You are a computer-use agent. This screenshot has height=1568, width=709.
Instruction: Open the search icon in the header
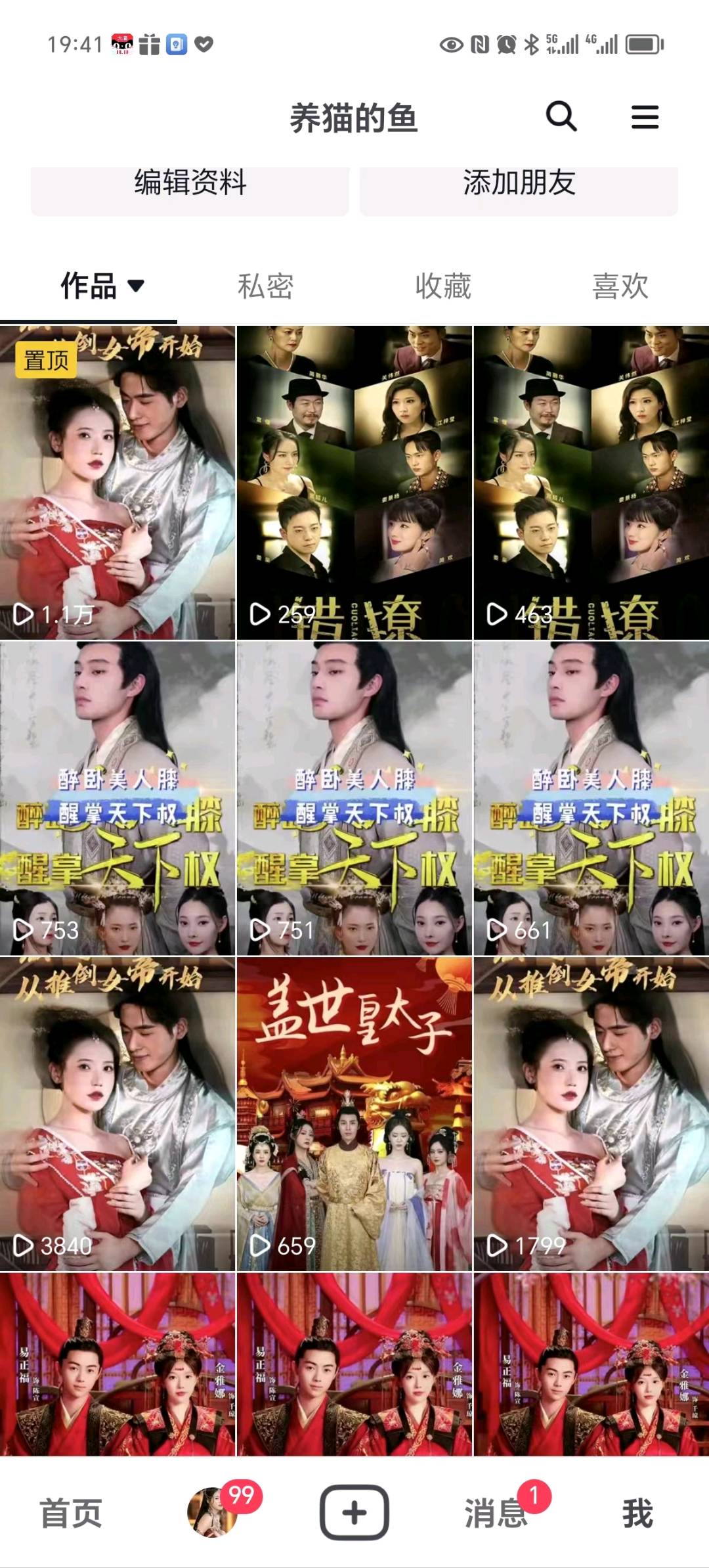click(561, 117)
